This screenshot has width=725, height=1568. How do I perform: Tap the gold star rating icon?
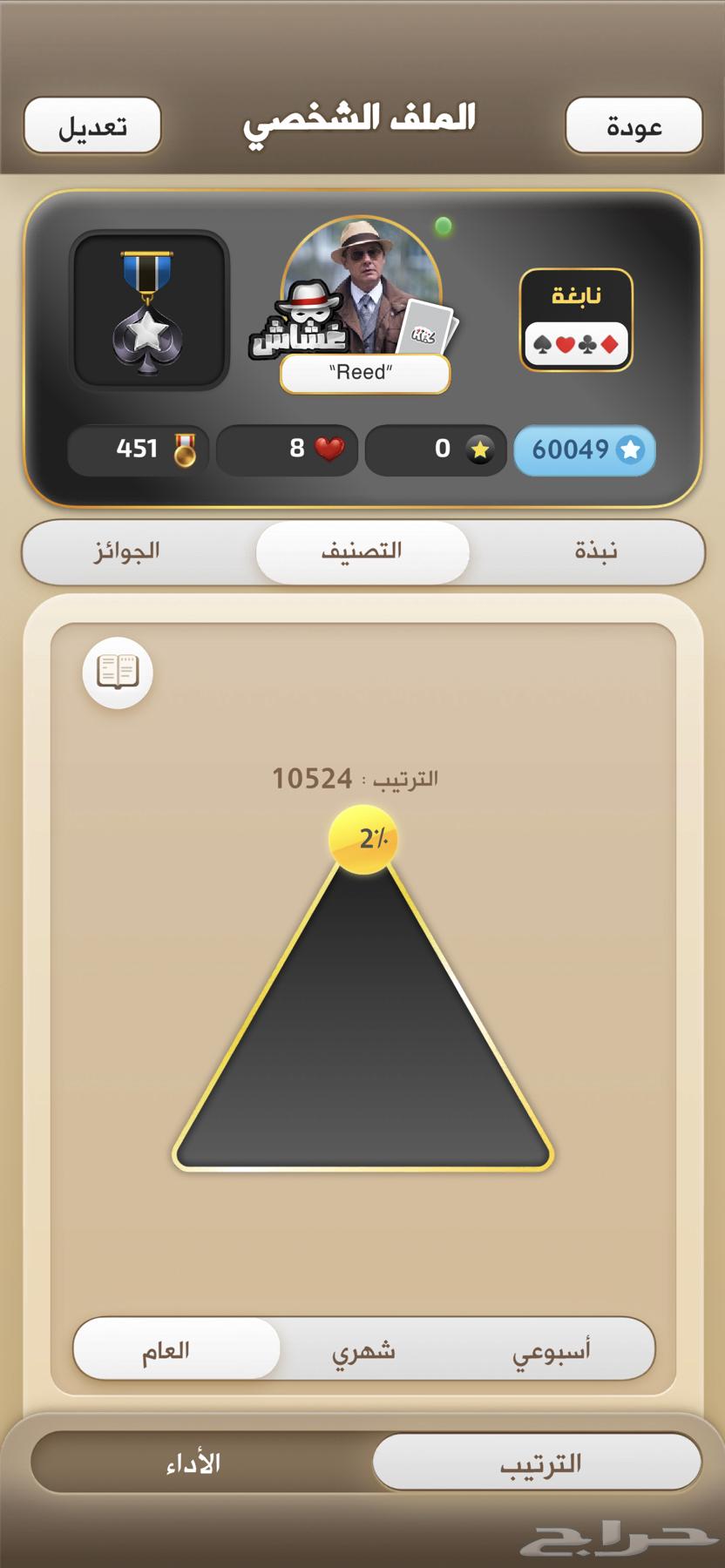[x=481, y=449]
